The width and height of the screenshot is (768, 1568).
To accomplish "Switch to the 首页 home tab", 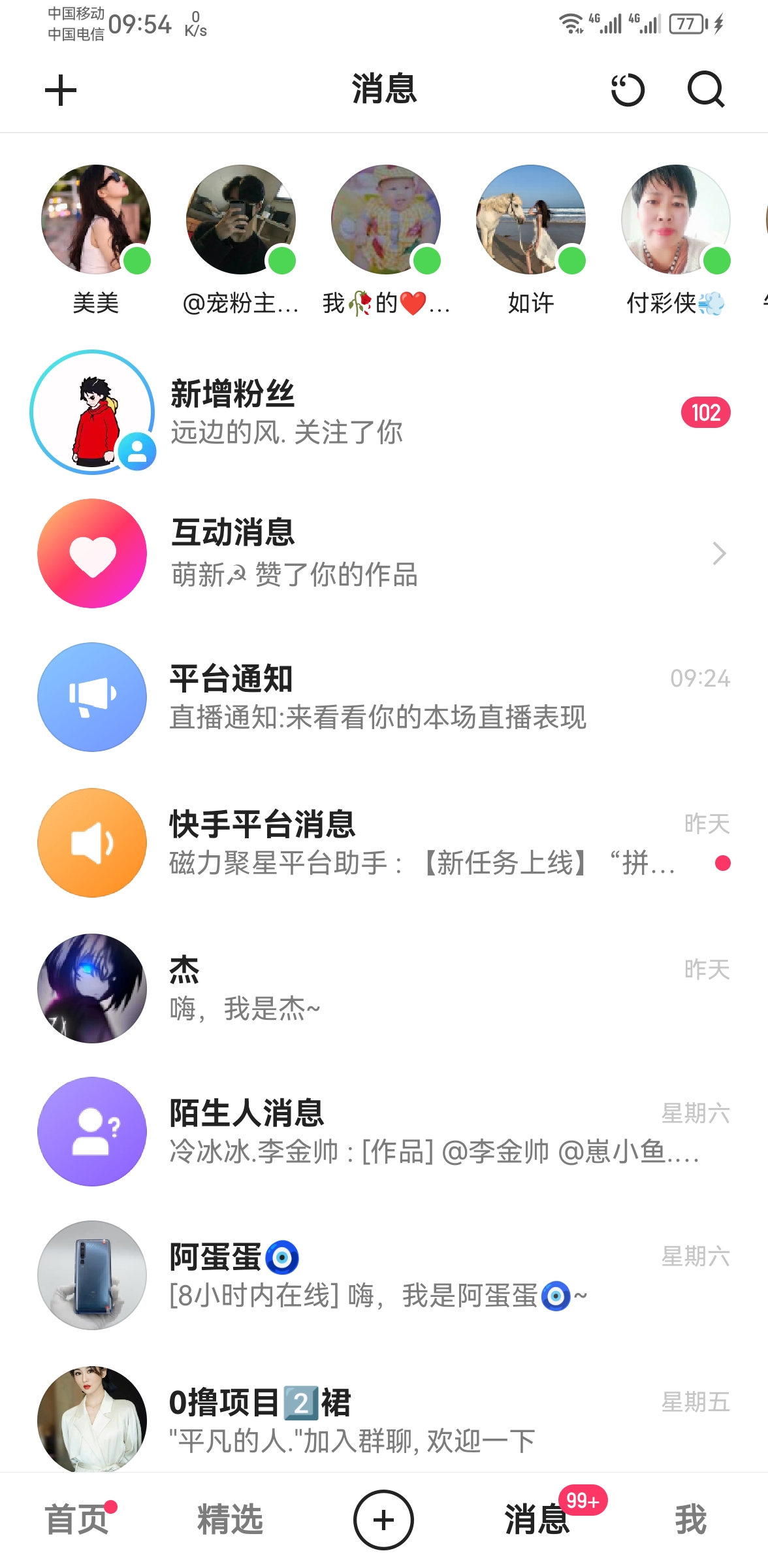I will 76,1520.
